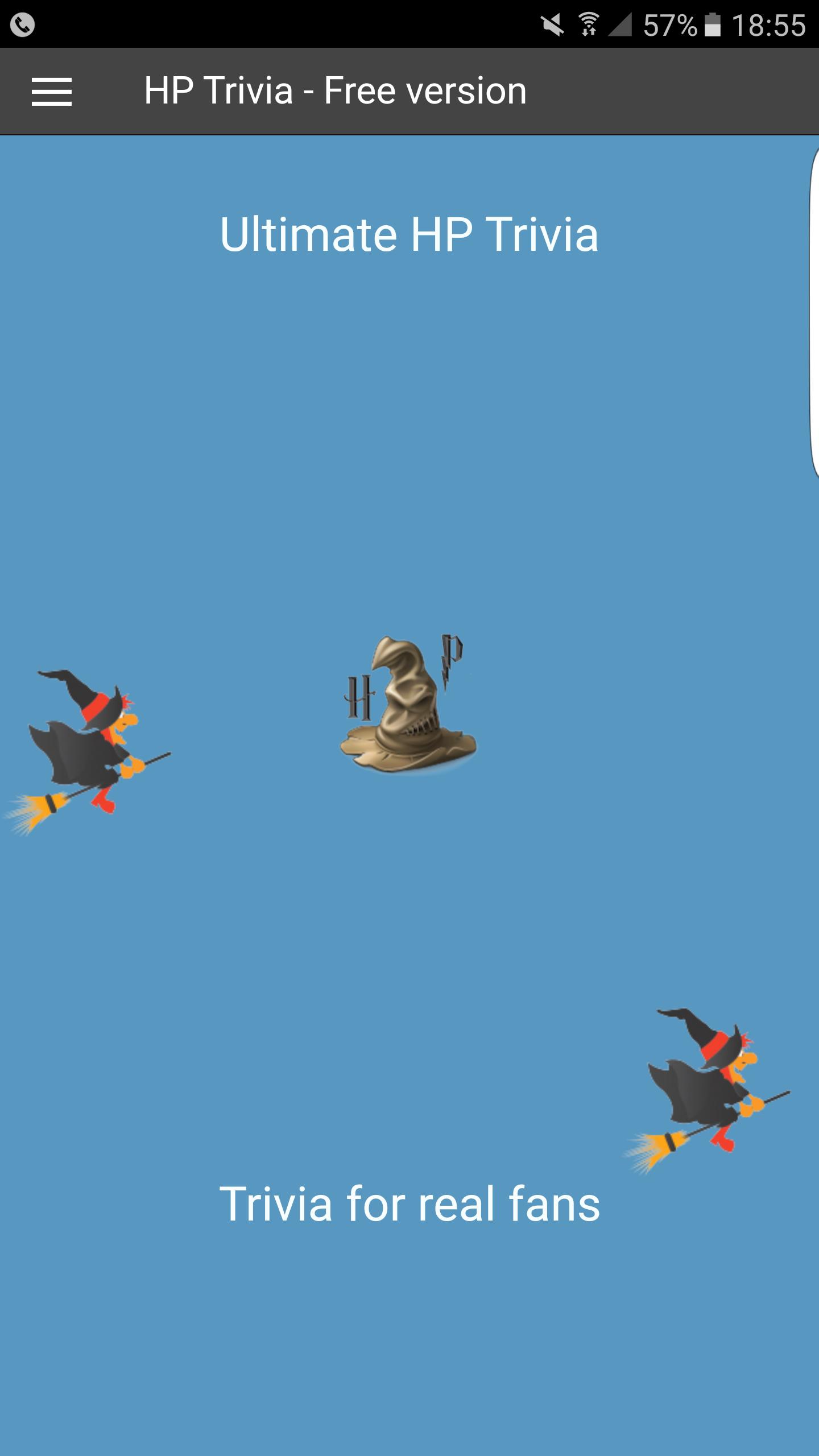Open the hamburger navigation drawer menu
Image resolution: width=819 pixels, height=1456 pixels.
52,92
